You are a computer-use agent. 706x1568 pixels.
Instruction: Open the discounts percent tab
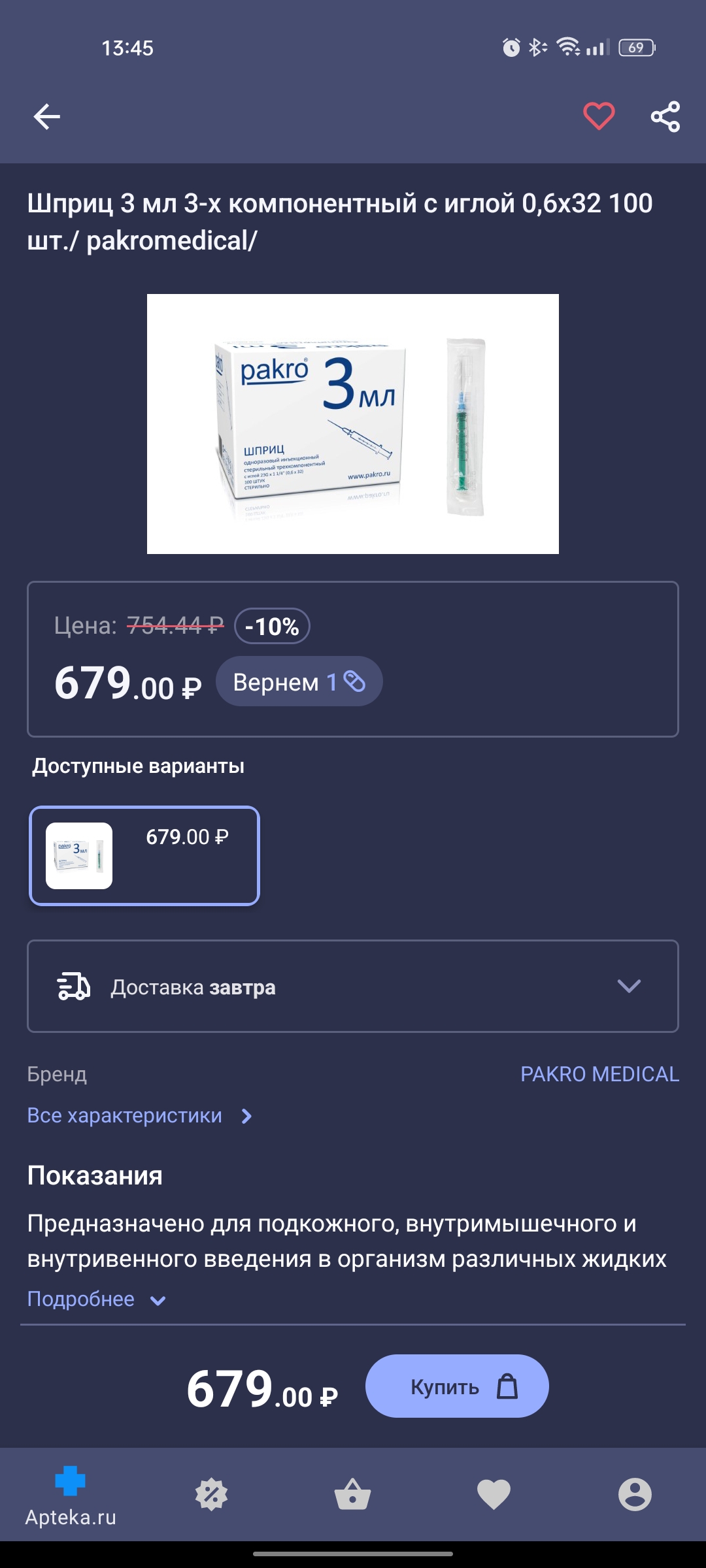[x=212, y=1494]
